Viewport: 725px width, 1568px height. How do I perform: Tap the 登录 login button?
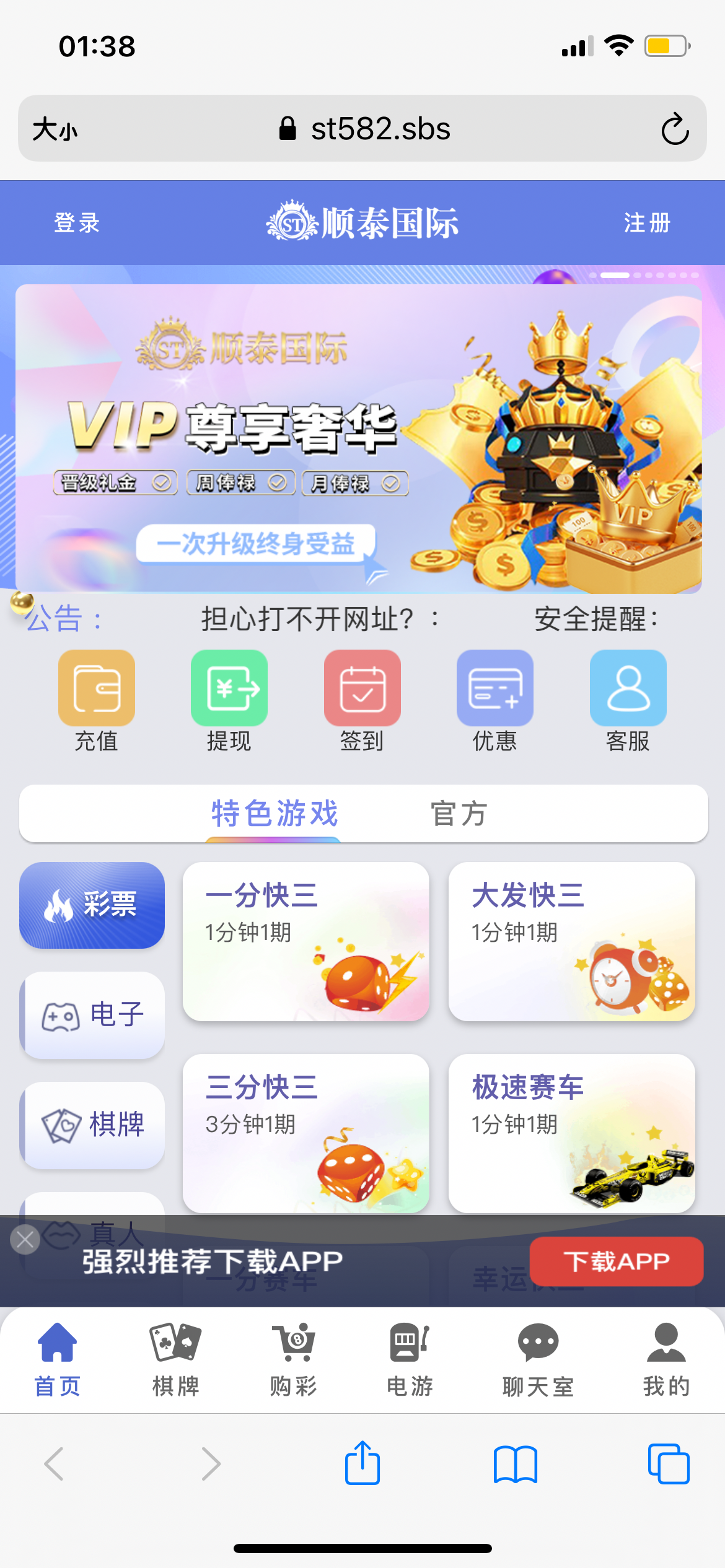77,223
